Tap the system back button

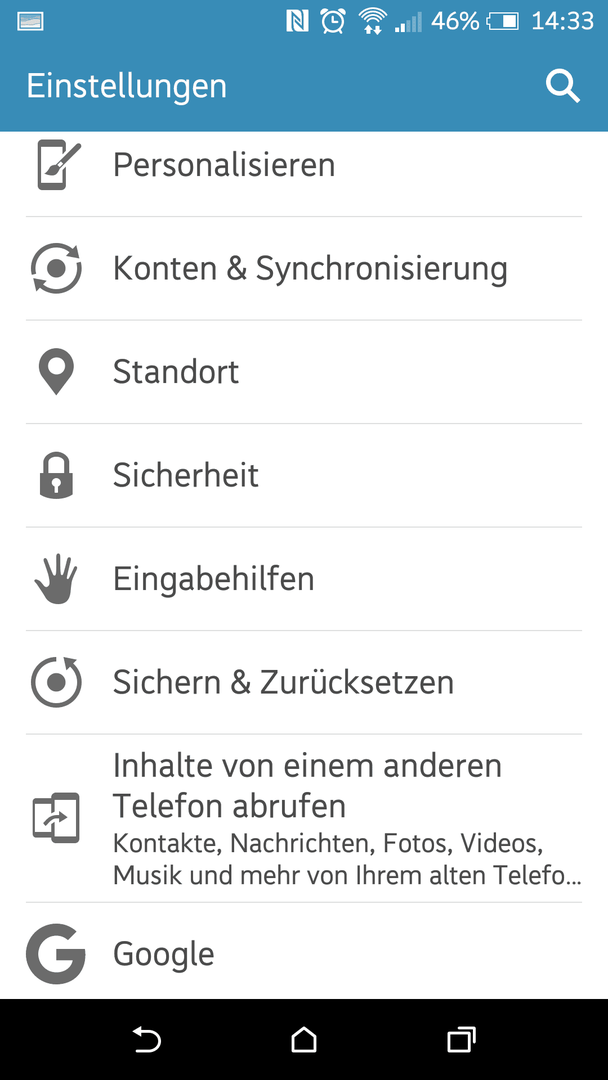[x=147, y=1040]
